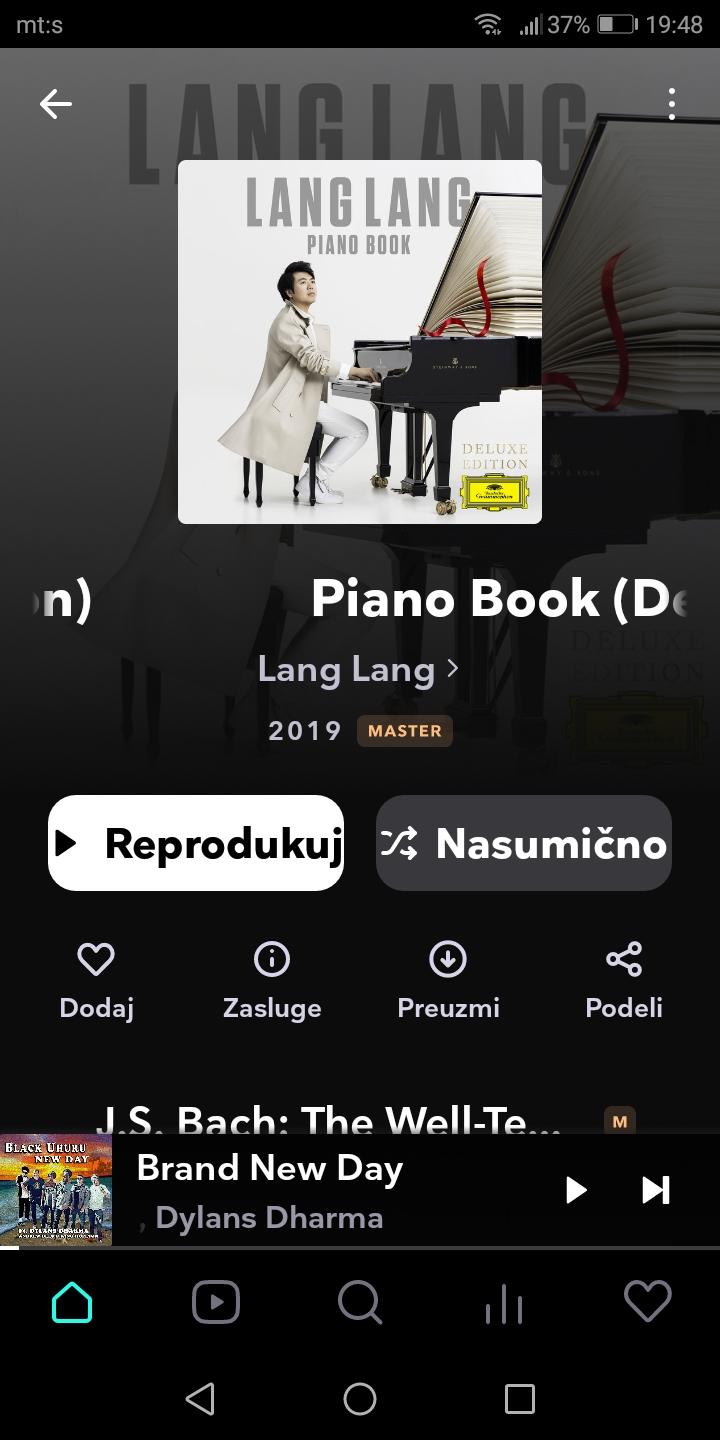This screenshot has width=720, height=1440.
Task: Tap the system home button
Action: point(360,1398)
